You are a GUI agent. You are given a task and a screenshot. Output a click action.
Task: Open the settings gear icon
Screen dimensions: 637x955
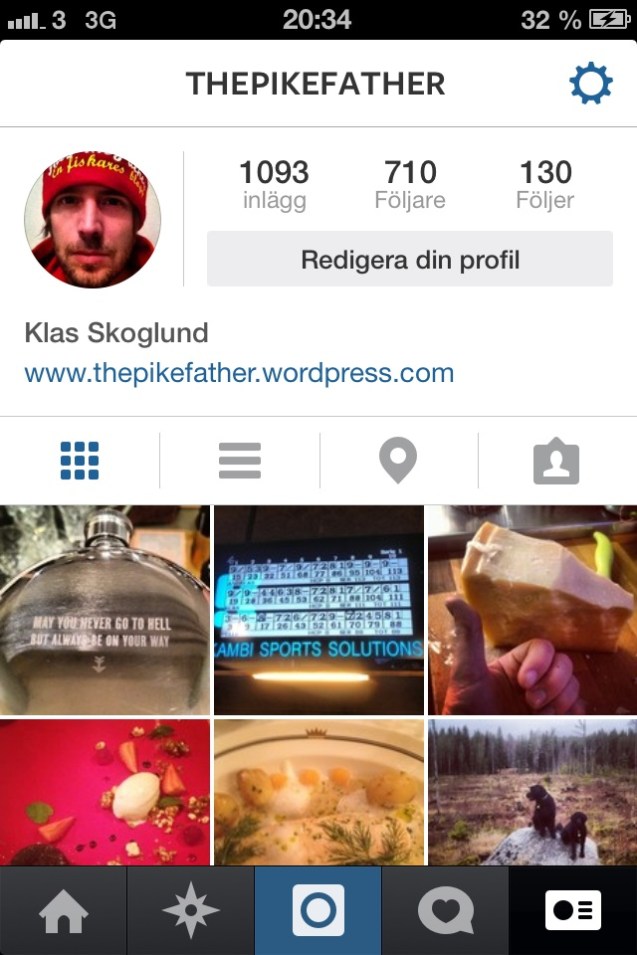[590, 84]
